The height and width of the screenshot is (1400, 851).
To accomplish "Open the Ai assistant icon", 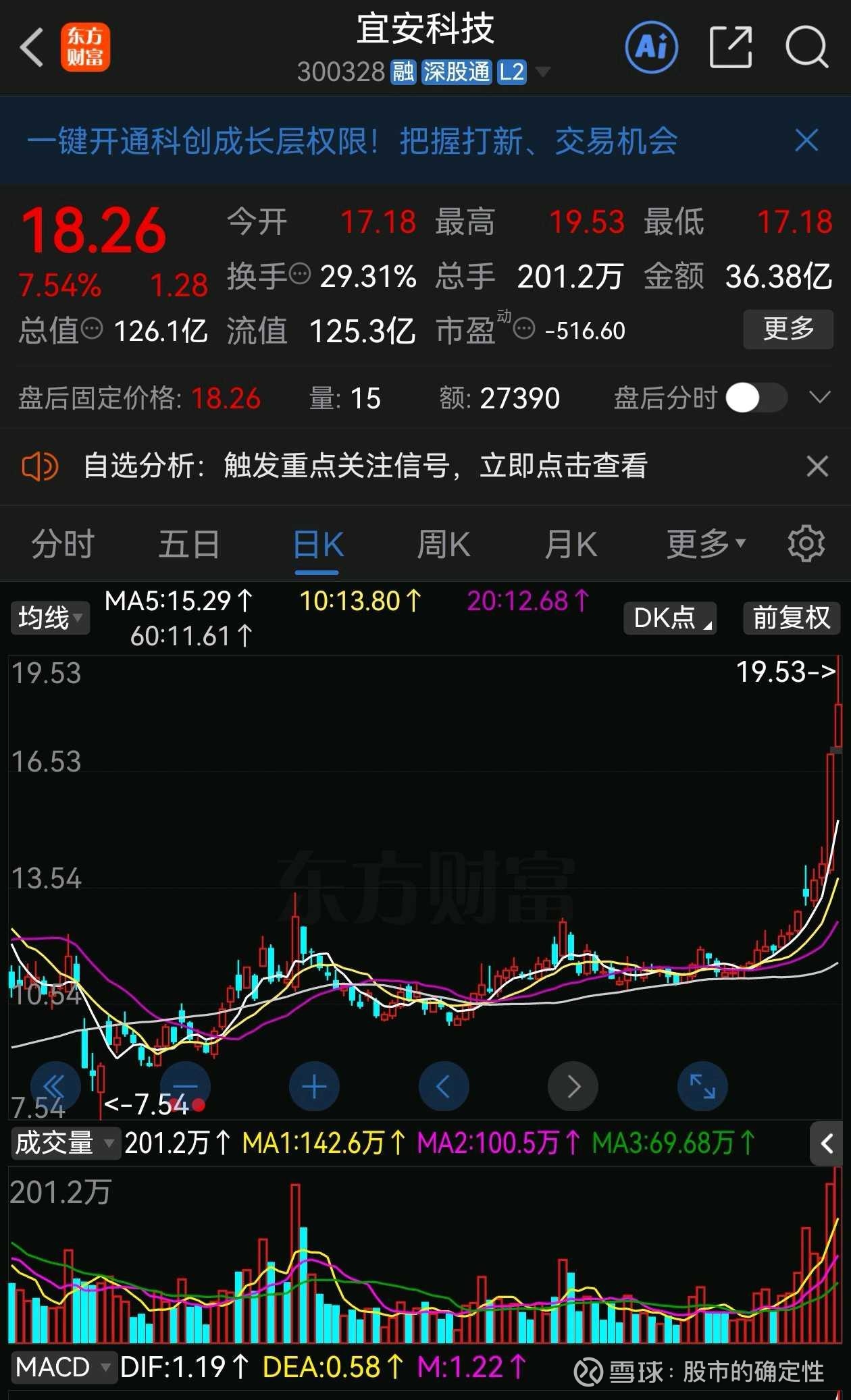I will click(651, 47).
